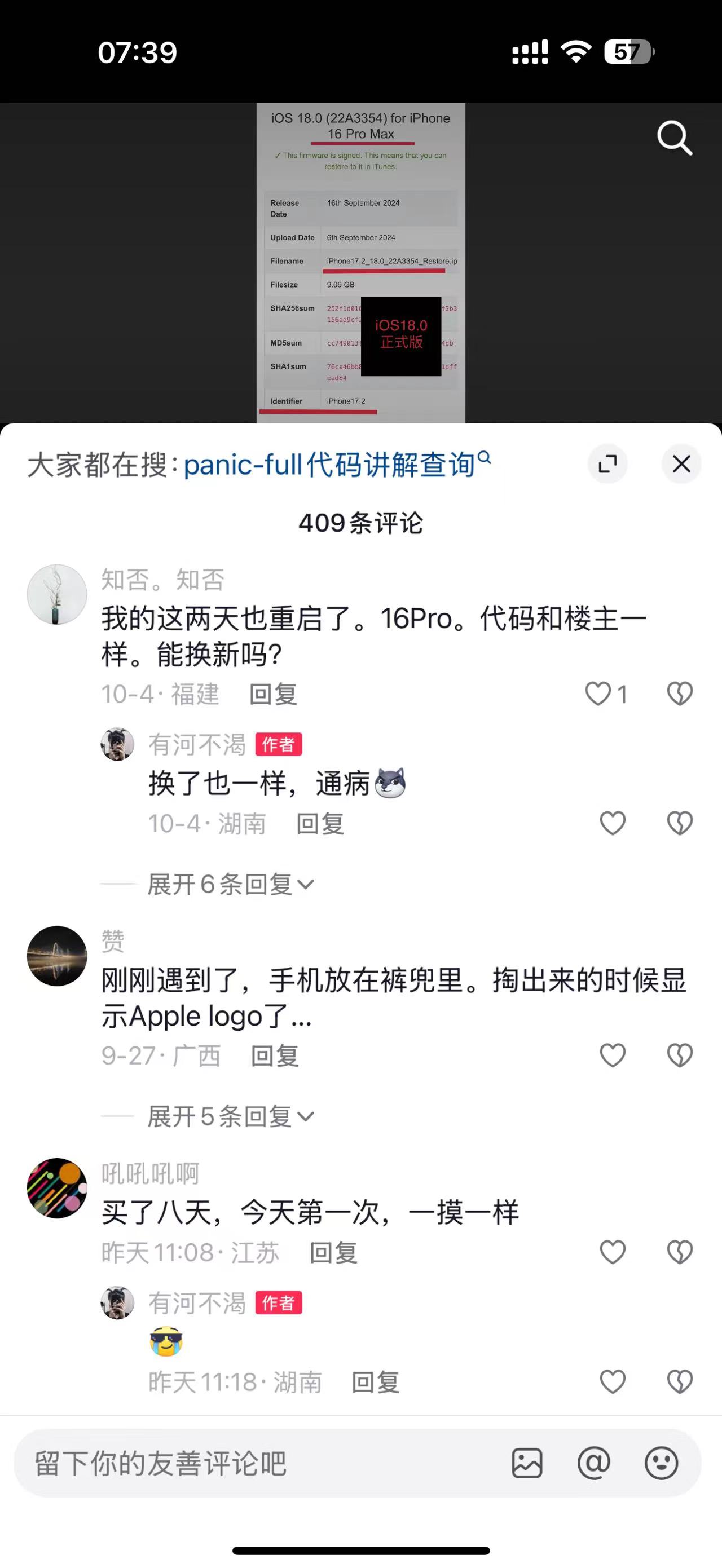Attach an image to the comment

tap(527, 1463)
